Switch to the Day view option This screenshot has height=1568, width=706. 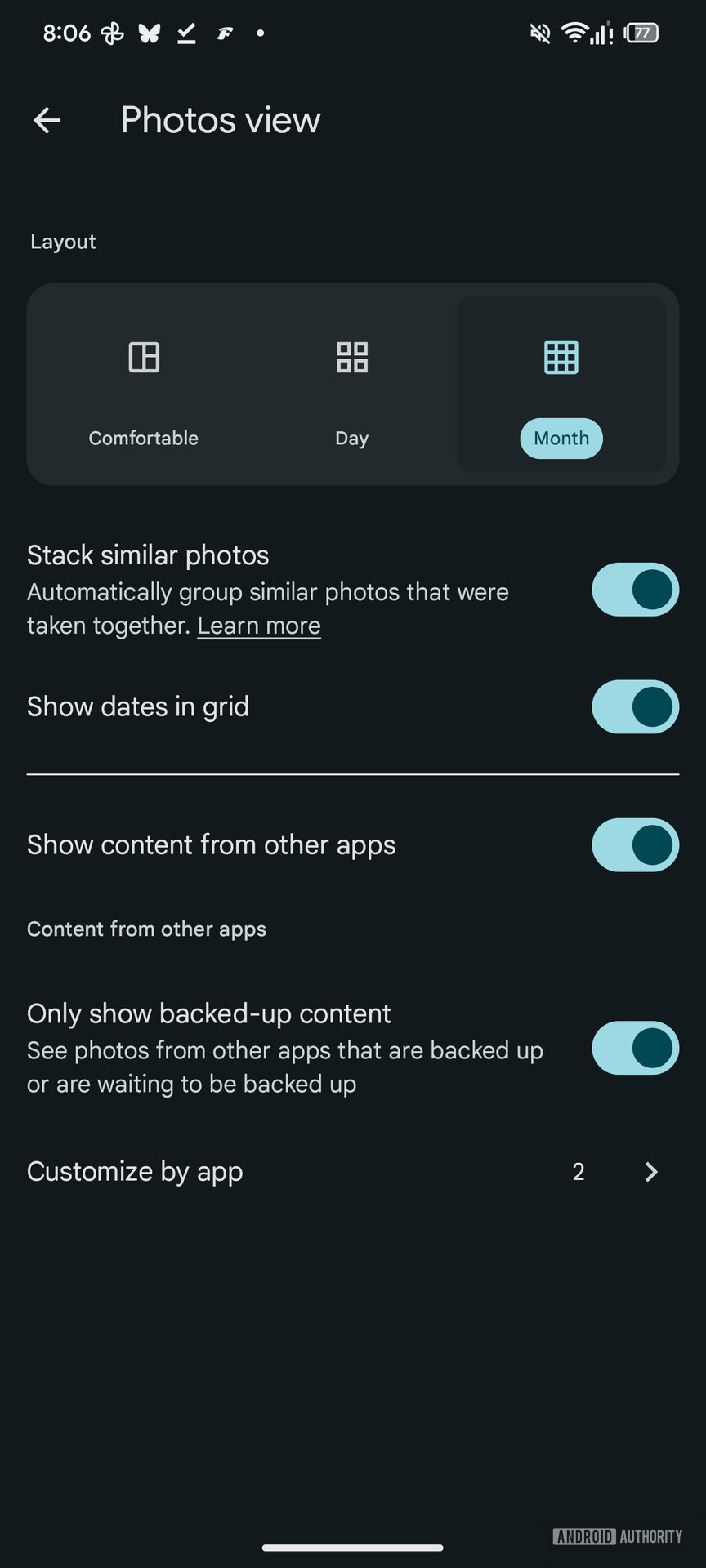[351, 438]
